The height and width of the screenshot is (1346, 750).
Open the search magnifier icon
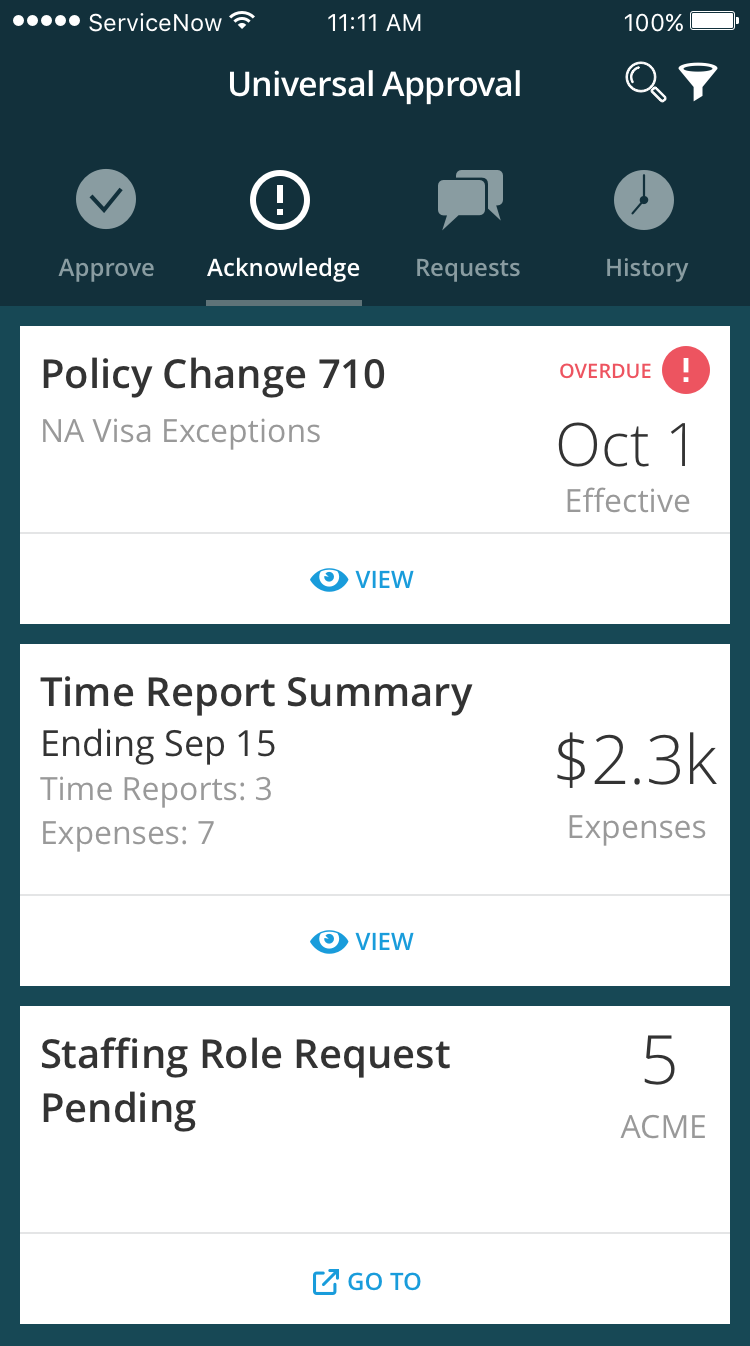645,82
